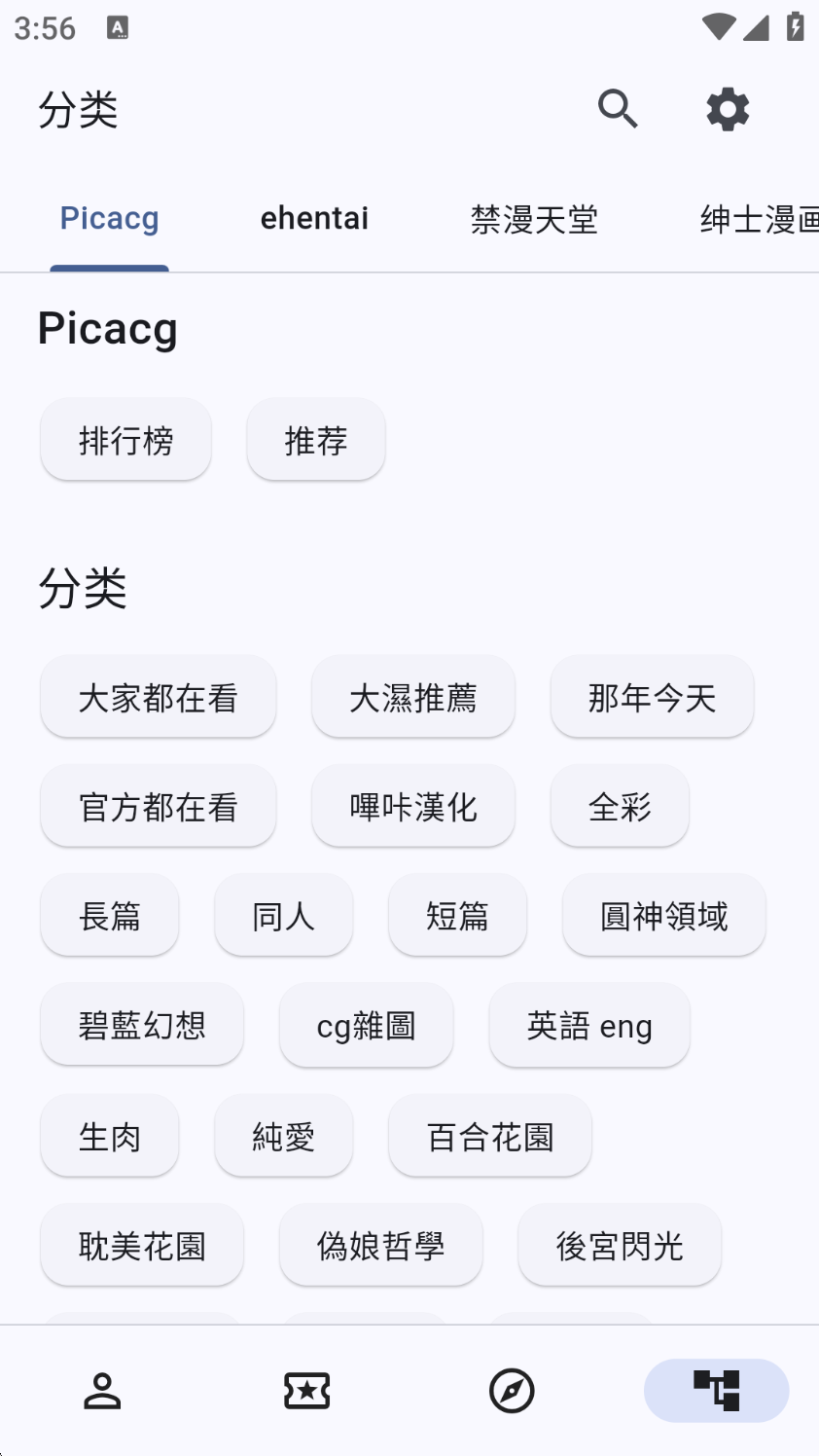The image size is (819, 1456).
Task: Switch to the 禁漫天堂 tab
Action: pyautogui.click(x=534, y=219)
